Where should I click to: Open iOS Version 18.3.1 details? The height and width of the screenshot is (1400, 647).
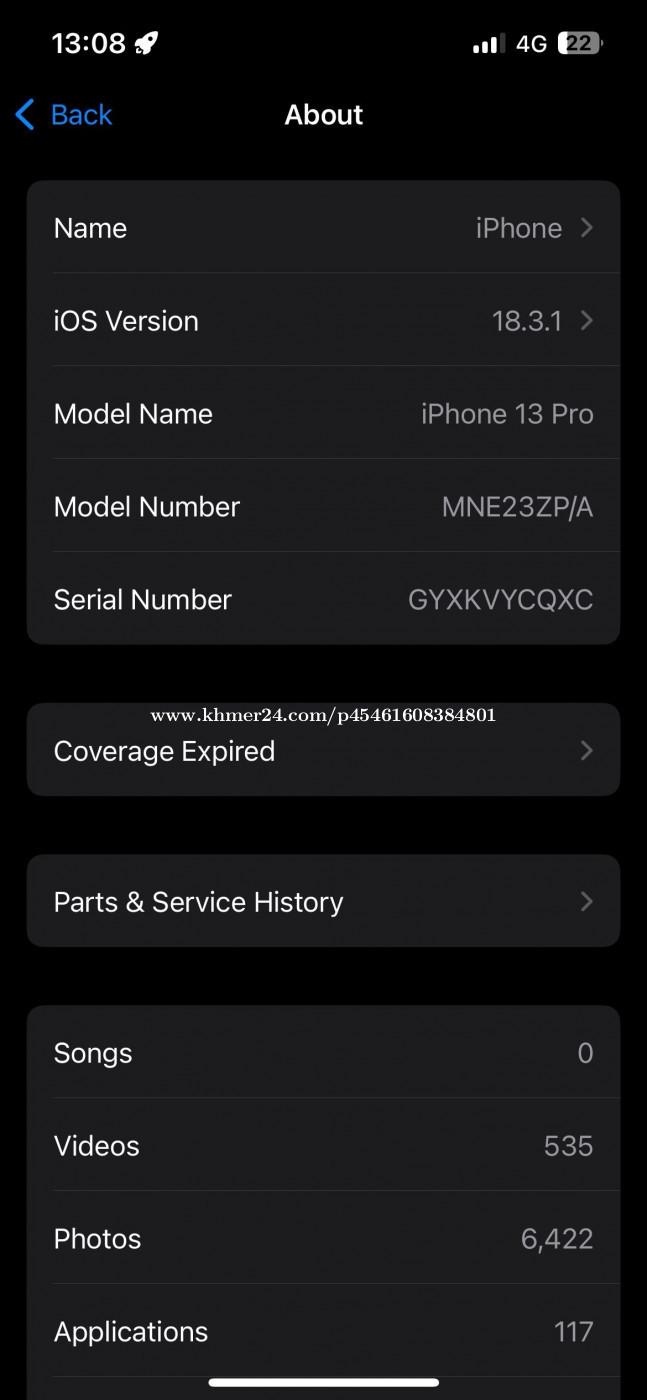click(x=323, y=321)
